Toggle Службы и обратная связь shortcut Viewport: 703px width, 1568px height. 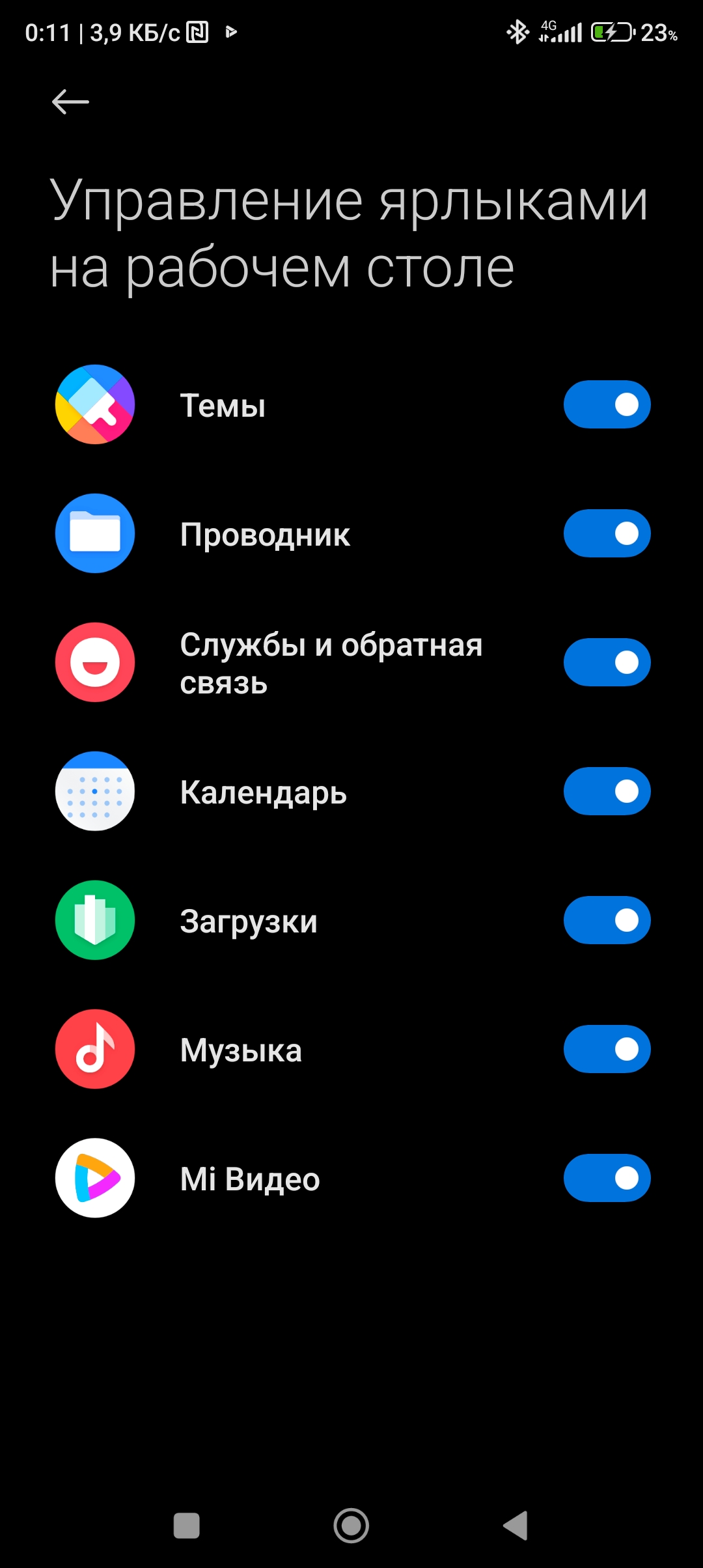point(607,662)
